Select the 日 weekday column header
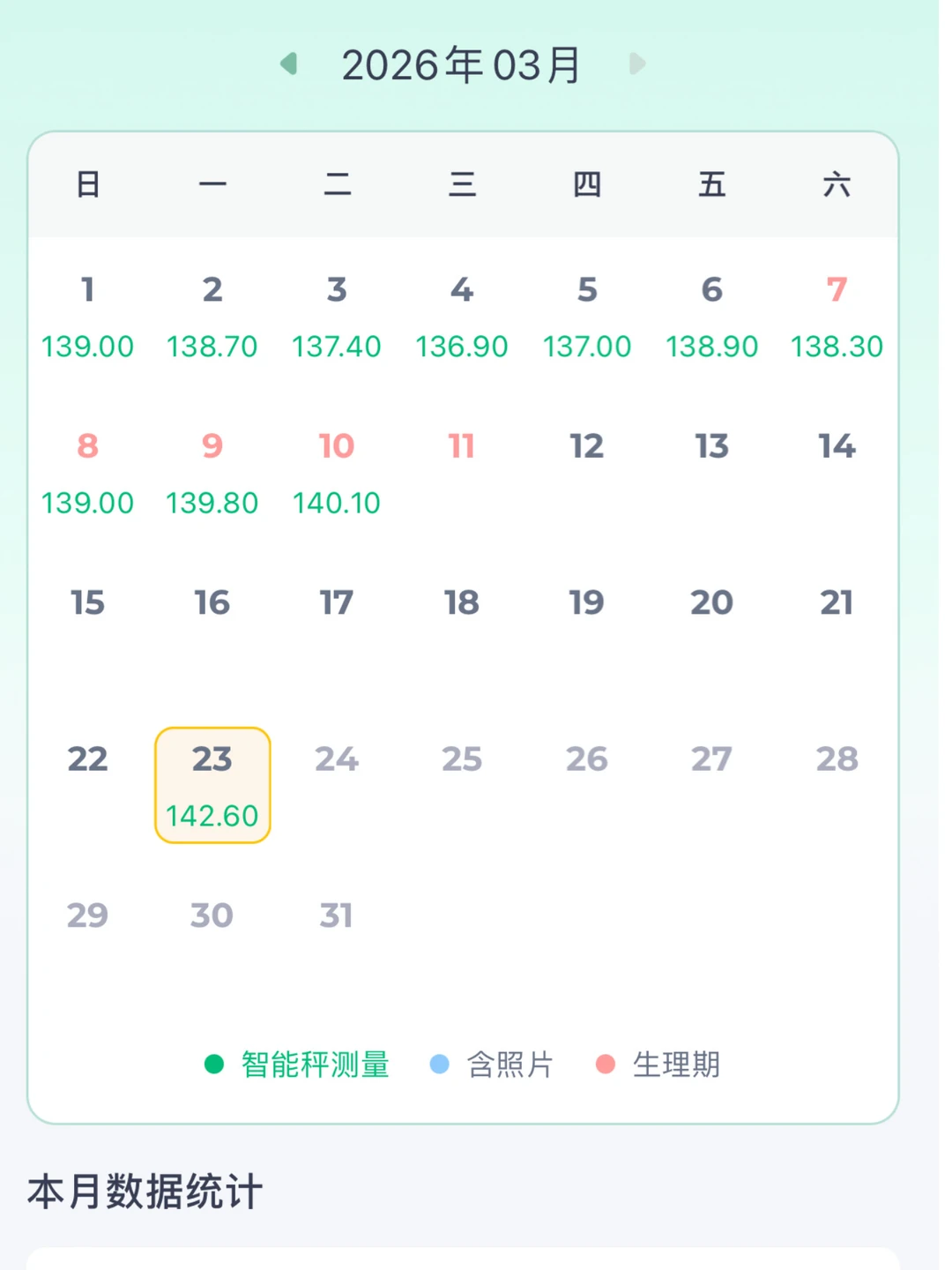Image resolution: width=952 pixels, height=1270 pixels. click(x=86, y=185)
